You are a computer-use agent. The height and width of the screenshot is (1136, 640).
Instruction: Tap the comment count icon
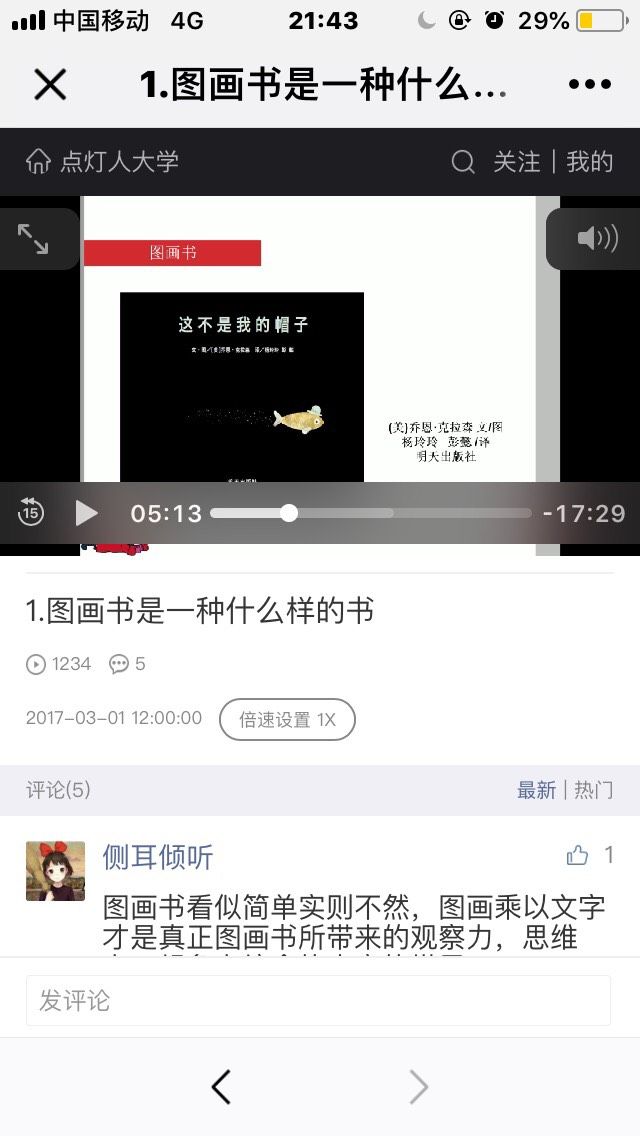[x=118, y=664]
